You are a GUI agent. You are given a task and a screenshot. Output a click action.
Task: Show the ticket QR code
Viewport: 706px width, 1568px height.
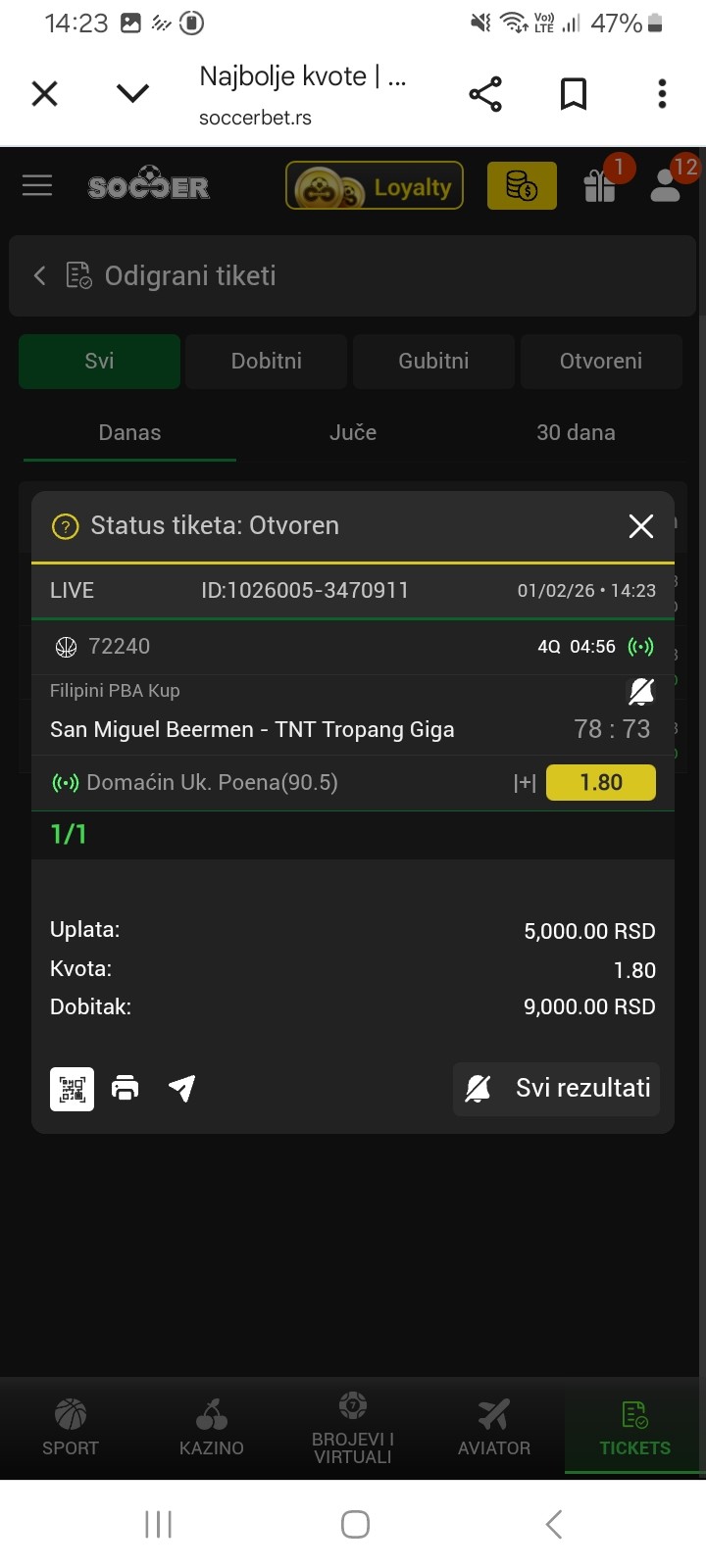[73, 1089]
